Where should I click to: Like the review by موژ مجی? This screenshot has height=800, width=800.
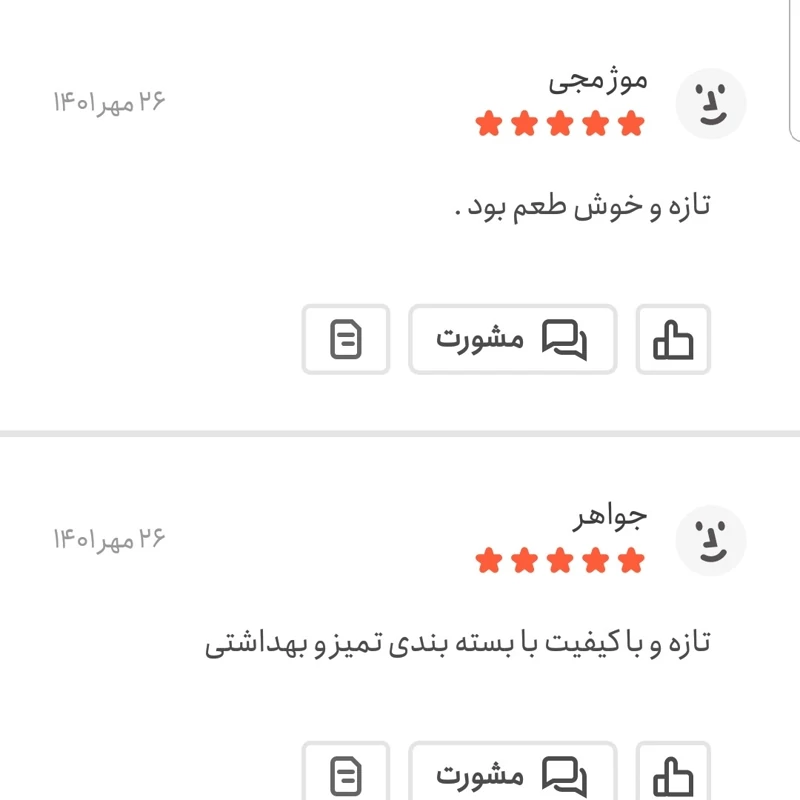coord(673,340)
